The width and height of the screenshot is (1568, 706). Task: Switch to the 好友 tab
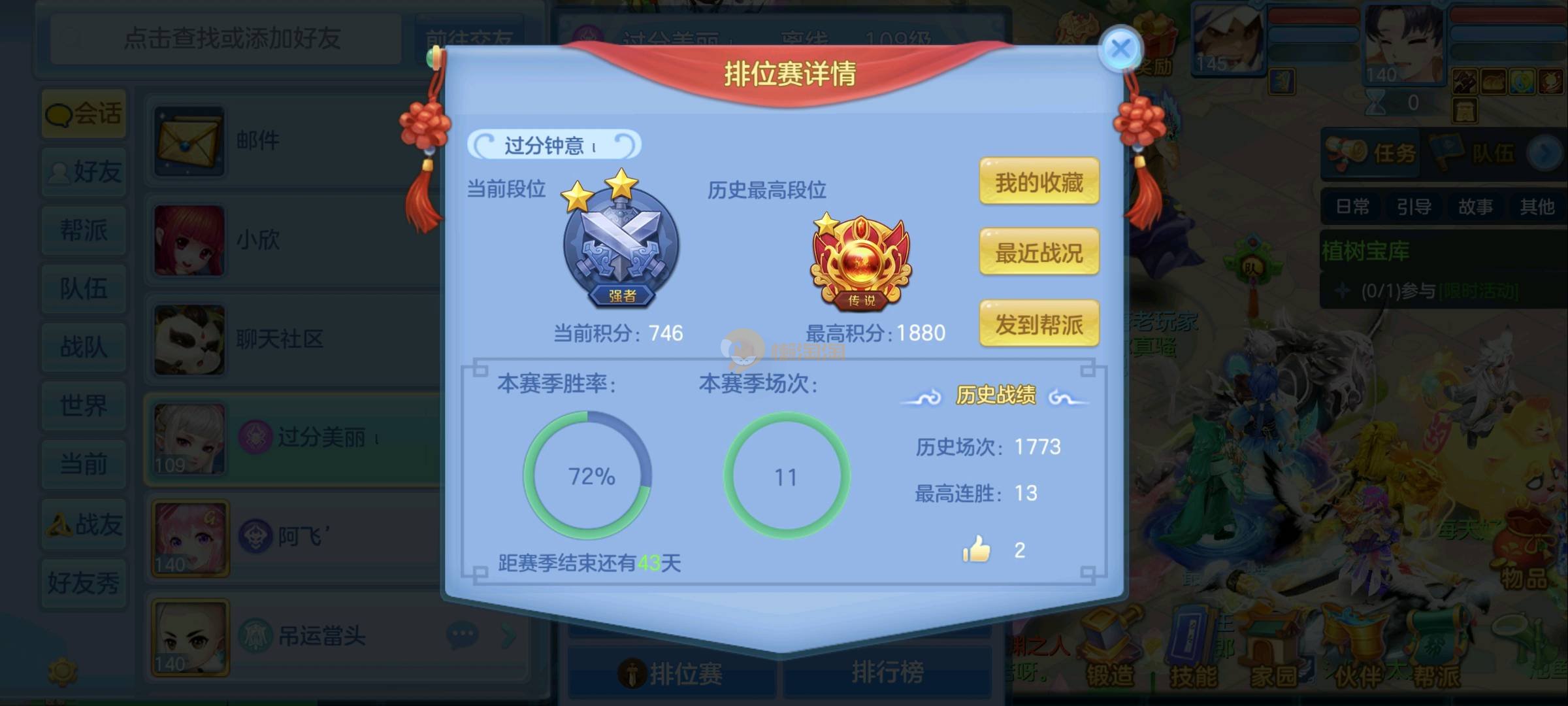coord(84,172)
